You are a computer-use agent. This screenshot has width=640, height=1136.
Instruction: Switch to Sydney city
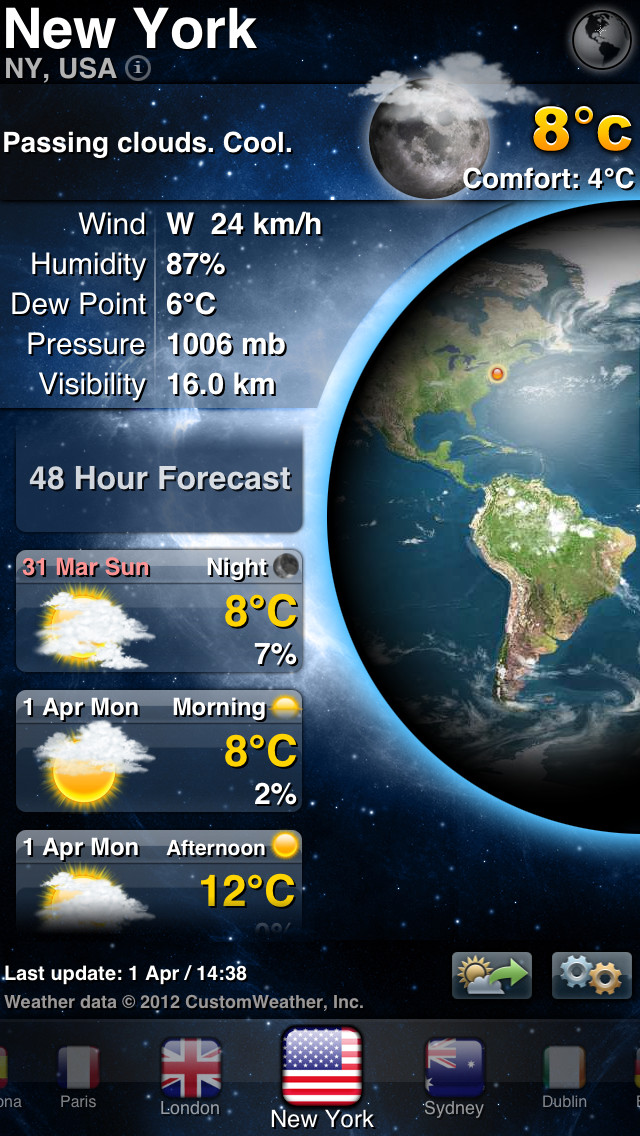tap(454, 1075)
